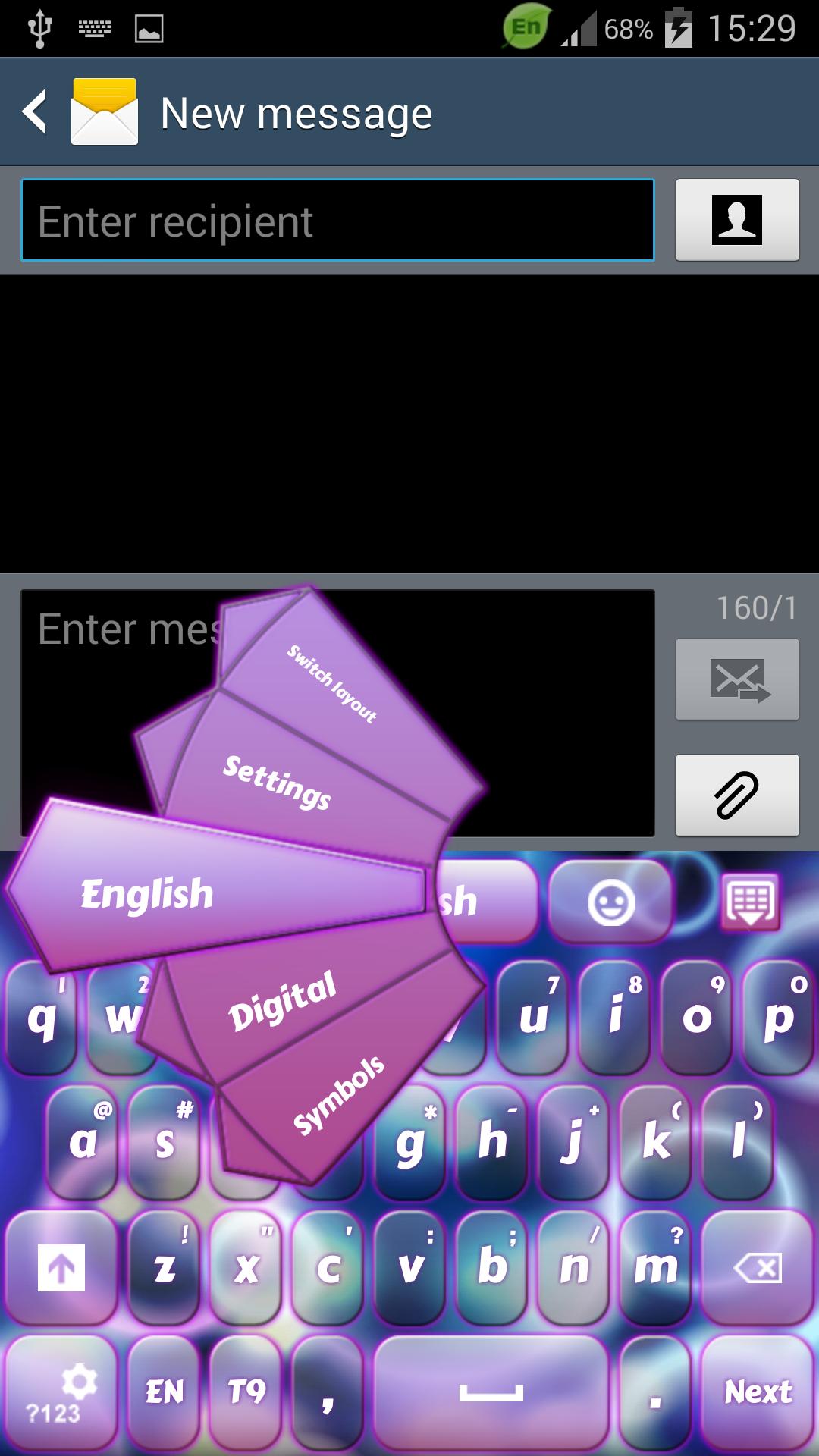Tap the space bar

click(x=491, y=1392)
